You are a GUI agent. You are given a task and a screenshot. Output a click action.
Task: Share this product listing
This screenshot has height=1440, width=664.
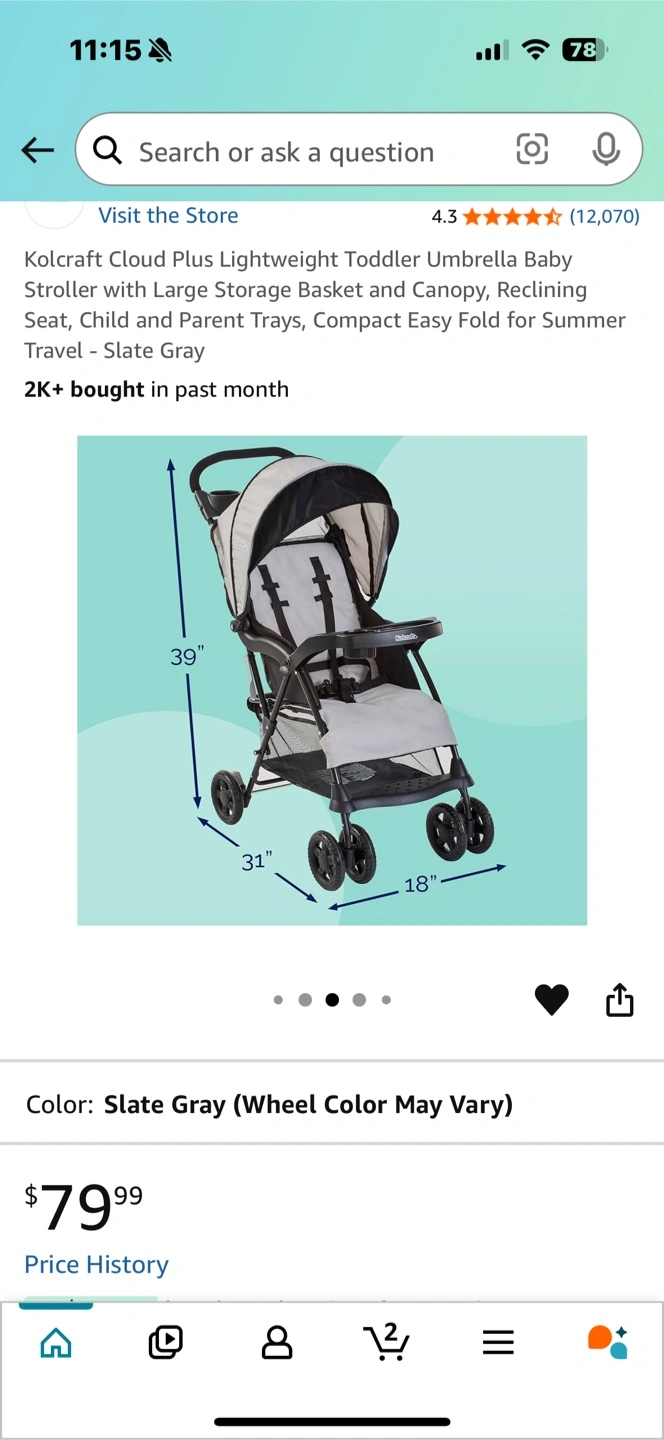click(620, 999)
